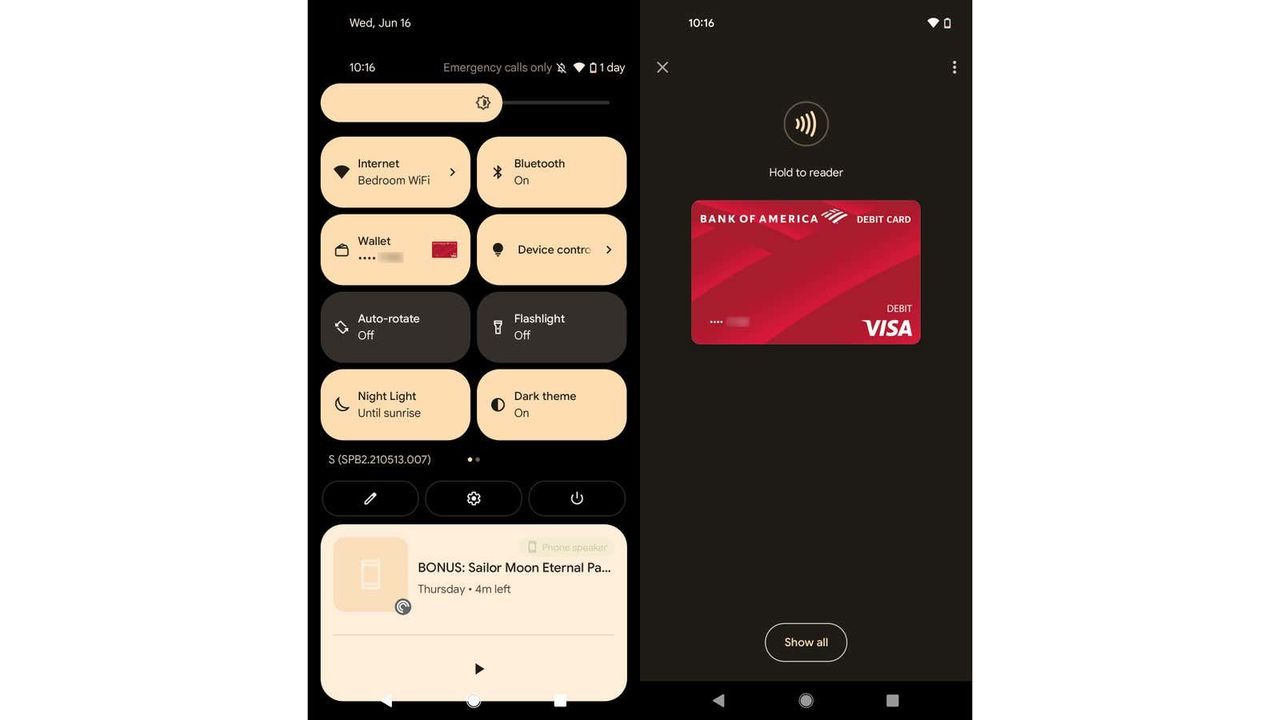The height and width of the screenshot is (720, 1280).
Task: Toggle the Dark theme tile off
Action: [551, 404]
